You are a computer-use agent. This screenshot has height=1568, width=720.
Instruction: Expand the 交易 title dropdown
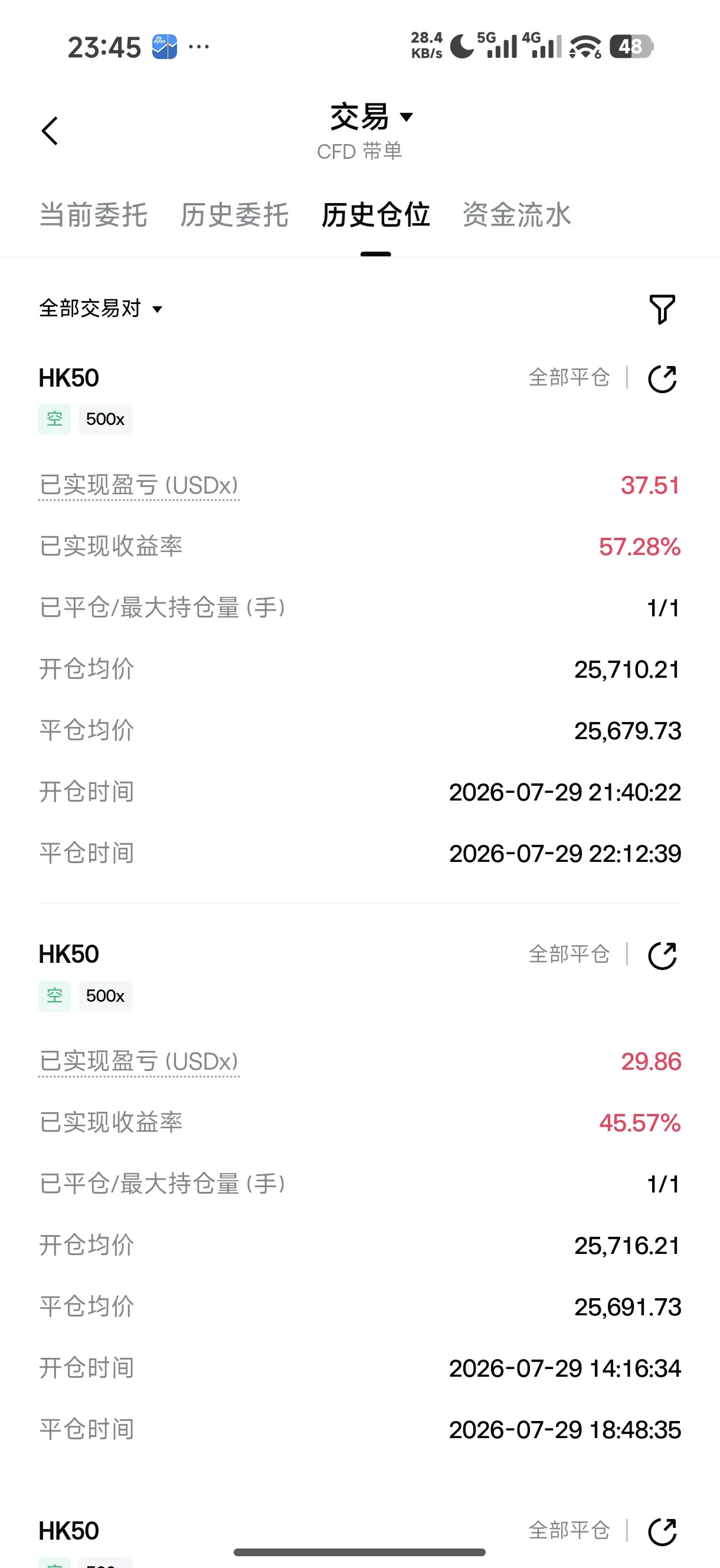click(x=371, y=117)
